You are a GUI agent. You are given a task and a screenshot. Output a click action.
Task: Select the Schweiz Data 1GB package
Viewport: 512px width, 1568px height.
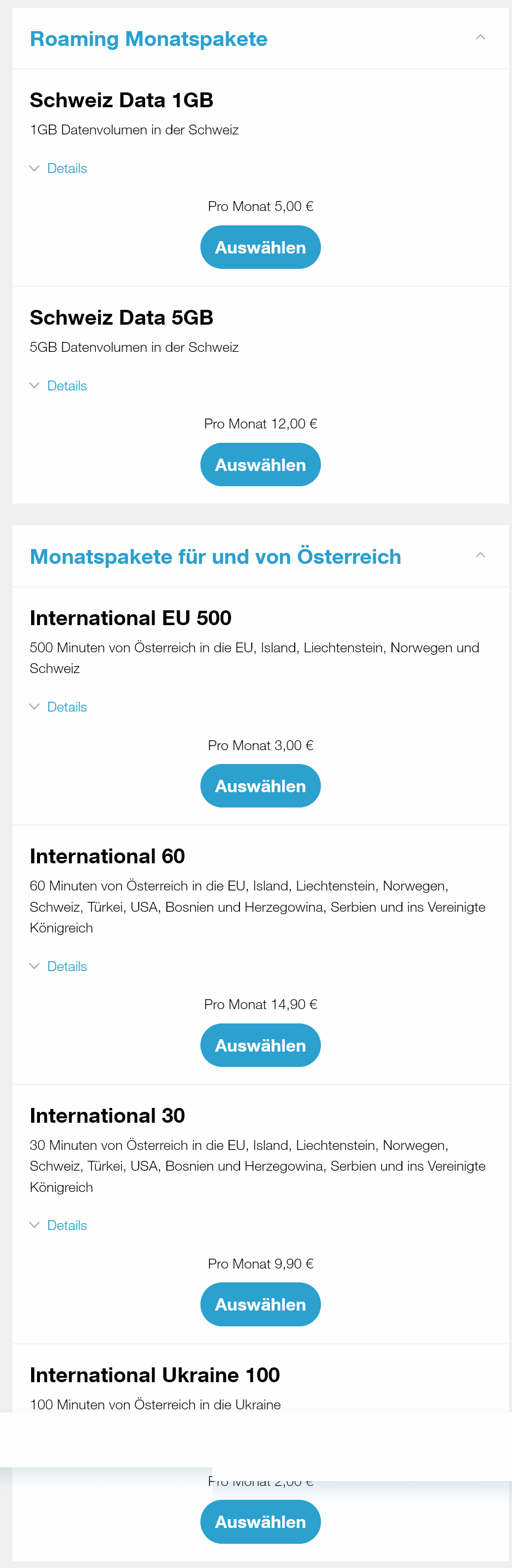(260, 247)
